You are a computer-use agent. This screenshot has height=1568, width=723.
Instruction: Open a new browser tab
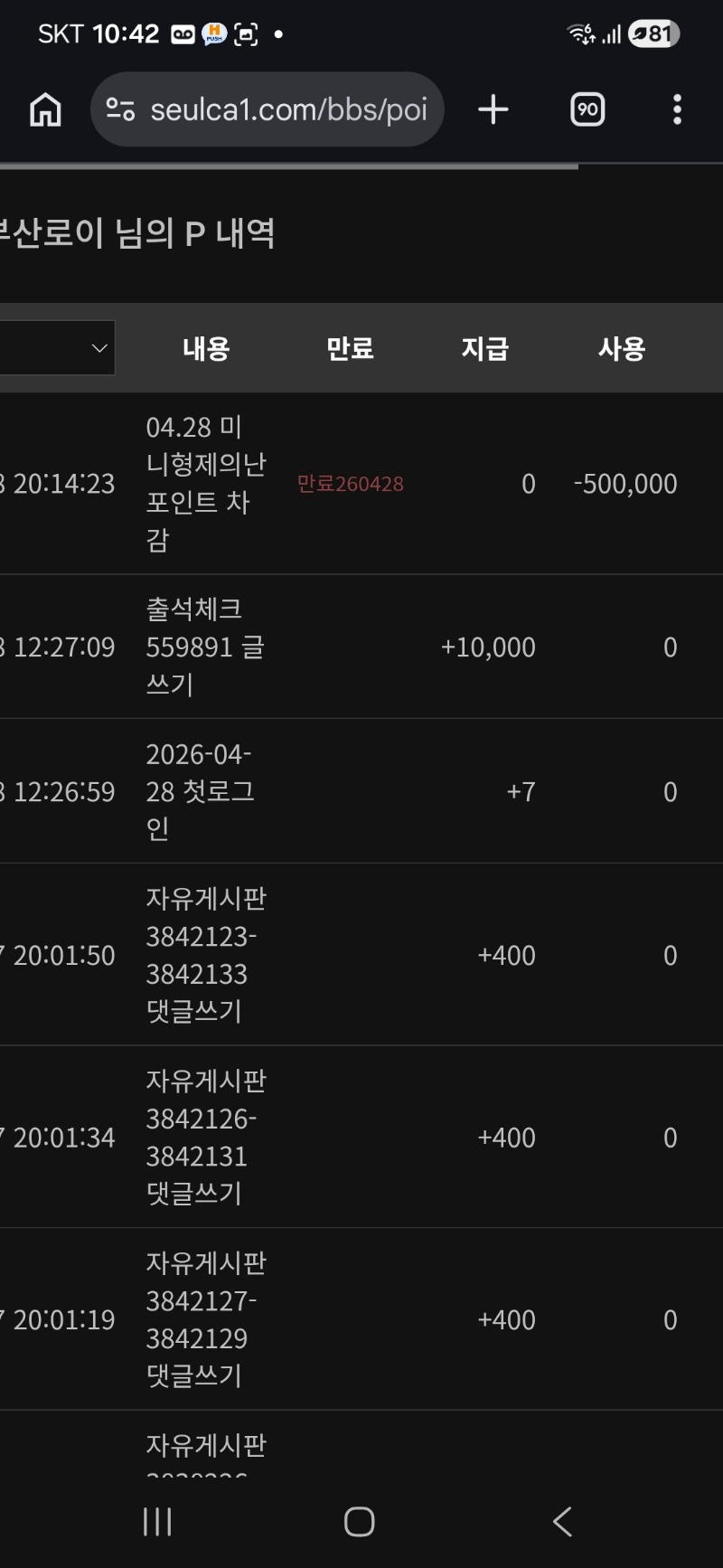[x=493, y=110]
